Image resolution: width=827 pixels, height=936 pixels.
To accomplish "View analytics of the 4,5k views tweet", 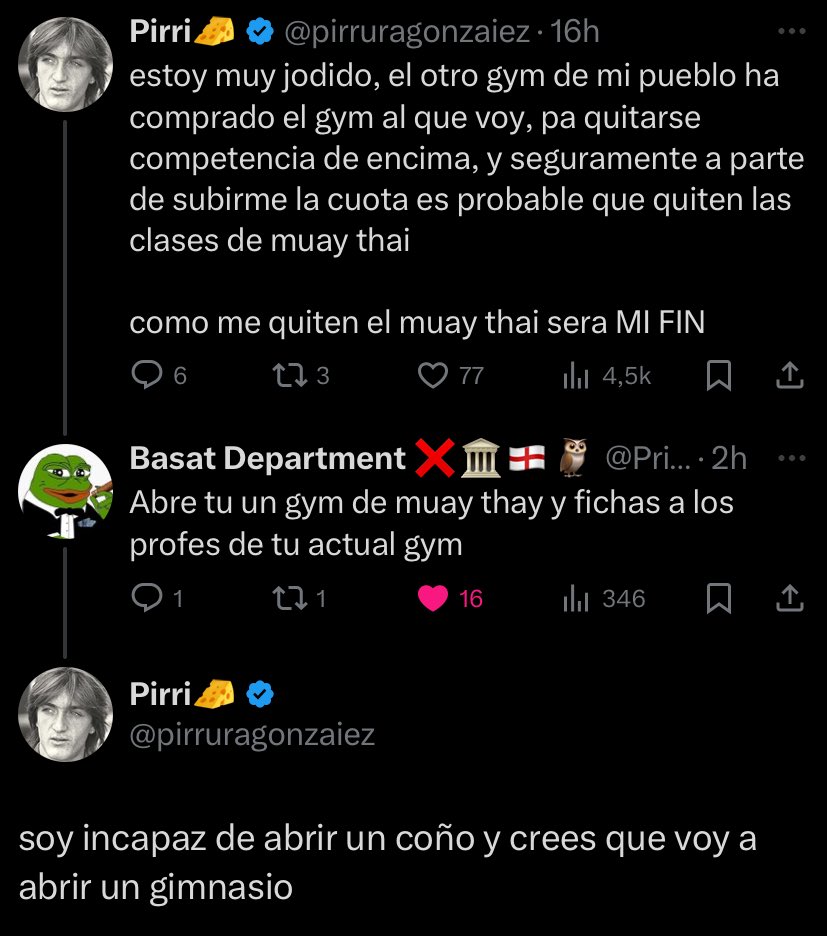I will coord(576,375).
